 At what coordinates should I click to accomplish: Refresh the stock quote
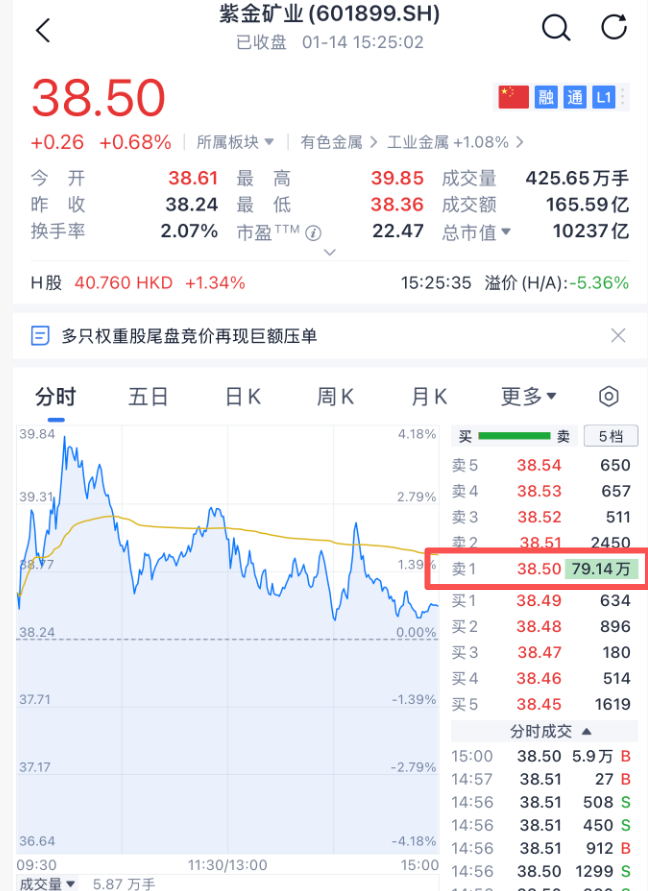pos(614,28)
